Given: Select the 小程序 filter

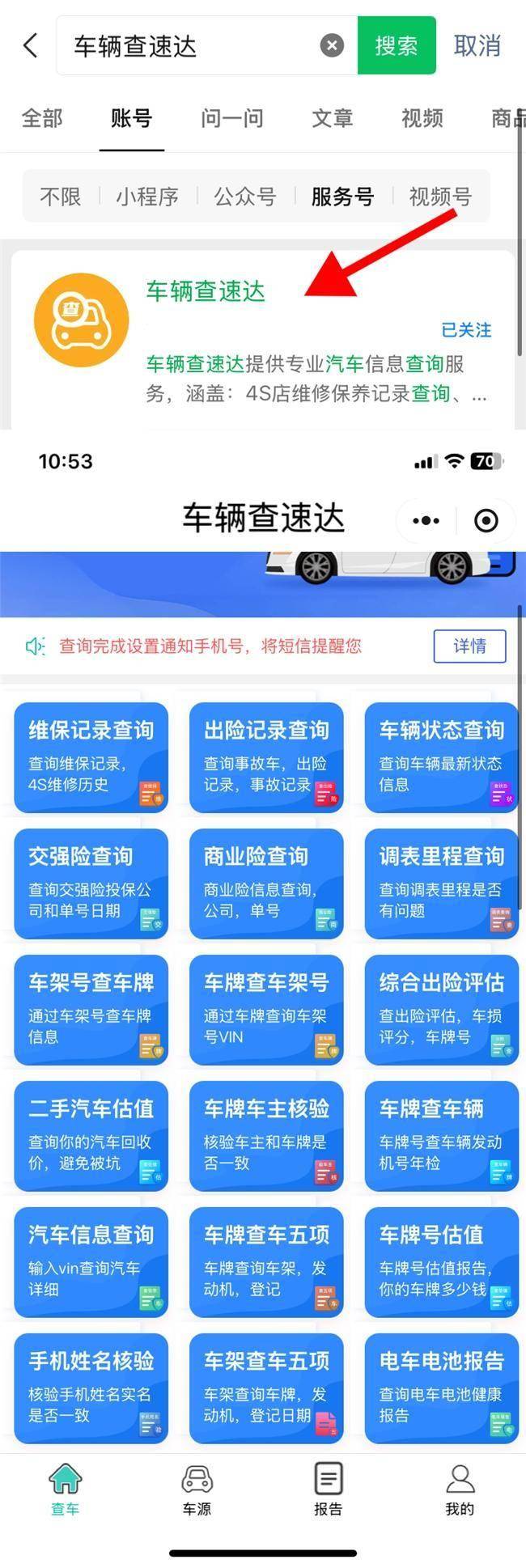Looking at the screenshot, I should click(x=146, y=196).
